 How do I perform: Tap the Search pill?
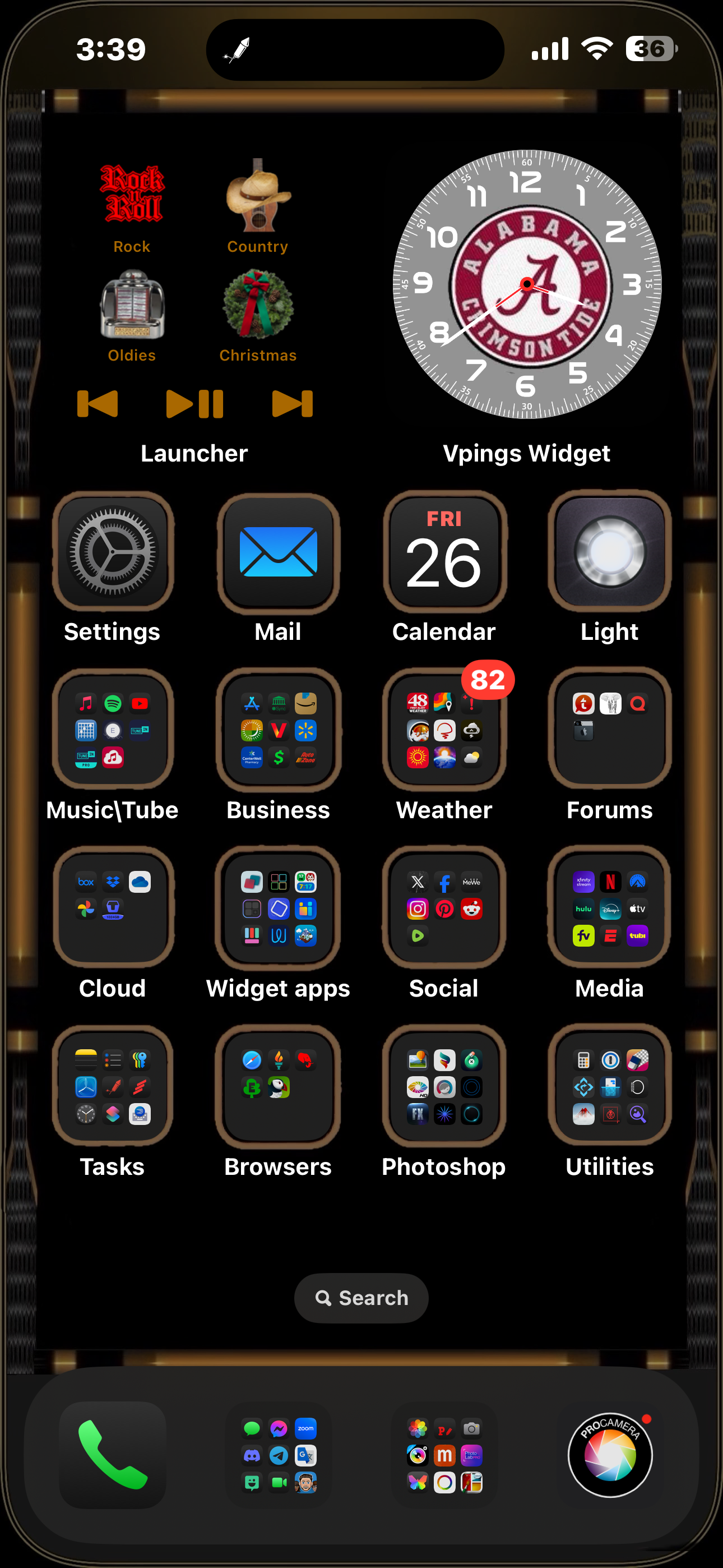tap(361, 1298)
